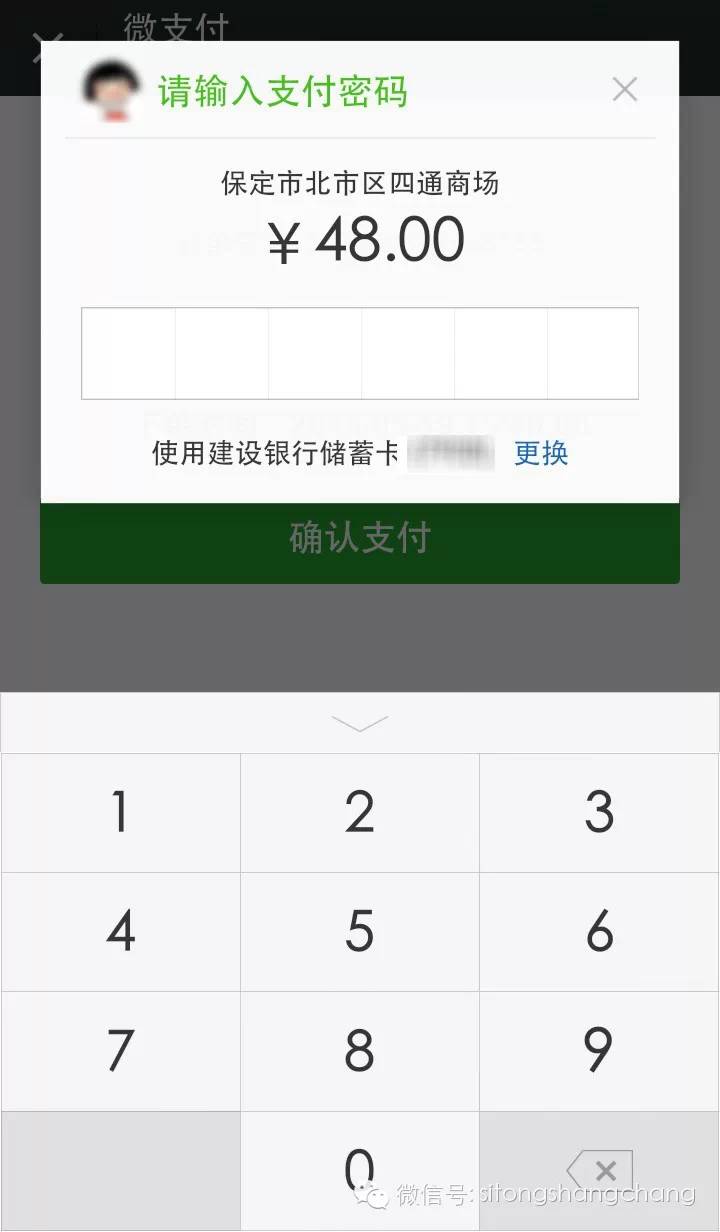
Task: Delete the last digit with backspace
Action: [600, 1171]
